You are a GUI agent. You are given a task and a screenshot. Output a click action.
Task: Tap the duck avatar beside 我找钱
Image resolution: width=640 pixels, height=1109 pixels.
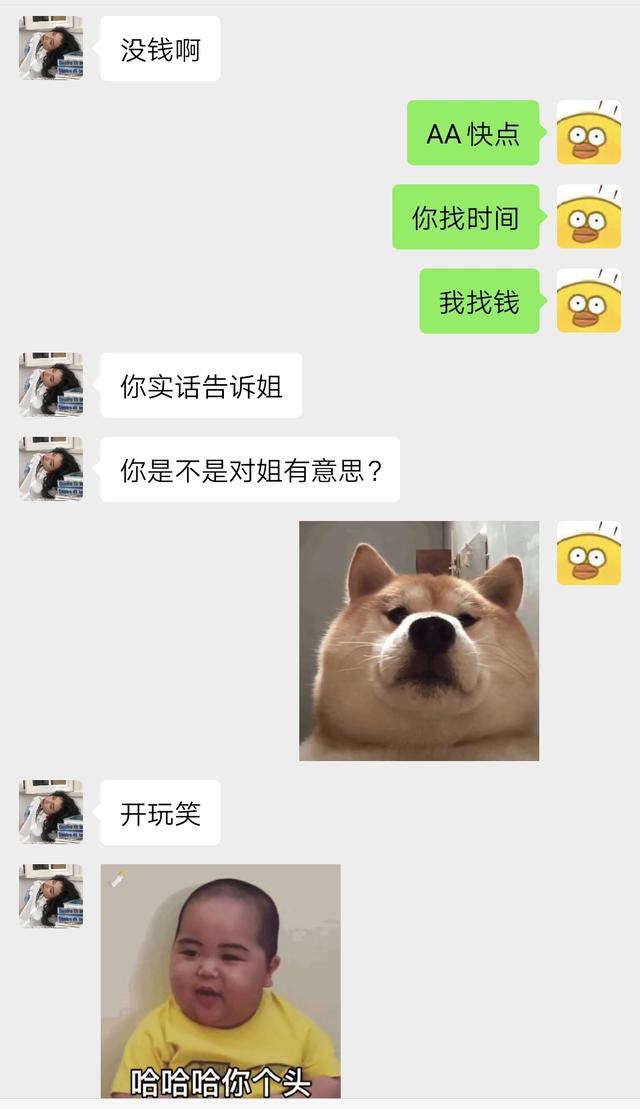(x=588, y=301)
